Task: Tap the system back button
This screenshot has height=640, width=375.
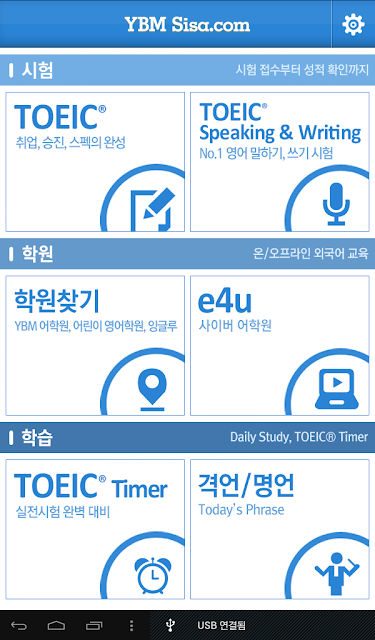Action: coord(19,625)
